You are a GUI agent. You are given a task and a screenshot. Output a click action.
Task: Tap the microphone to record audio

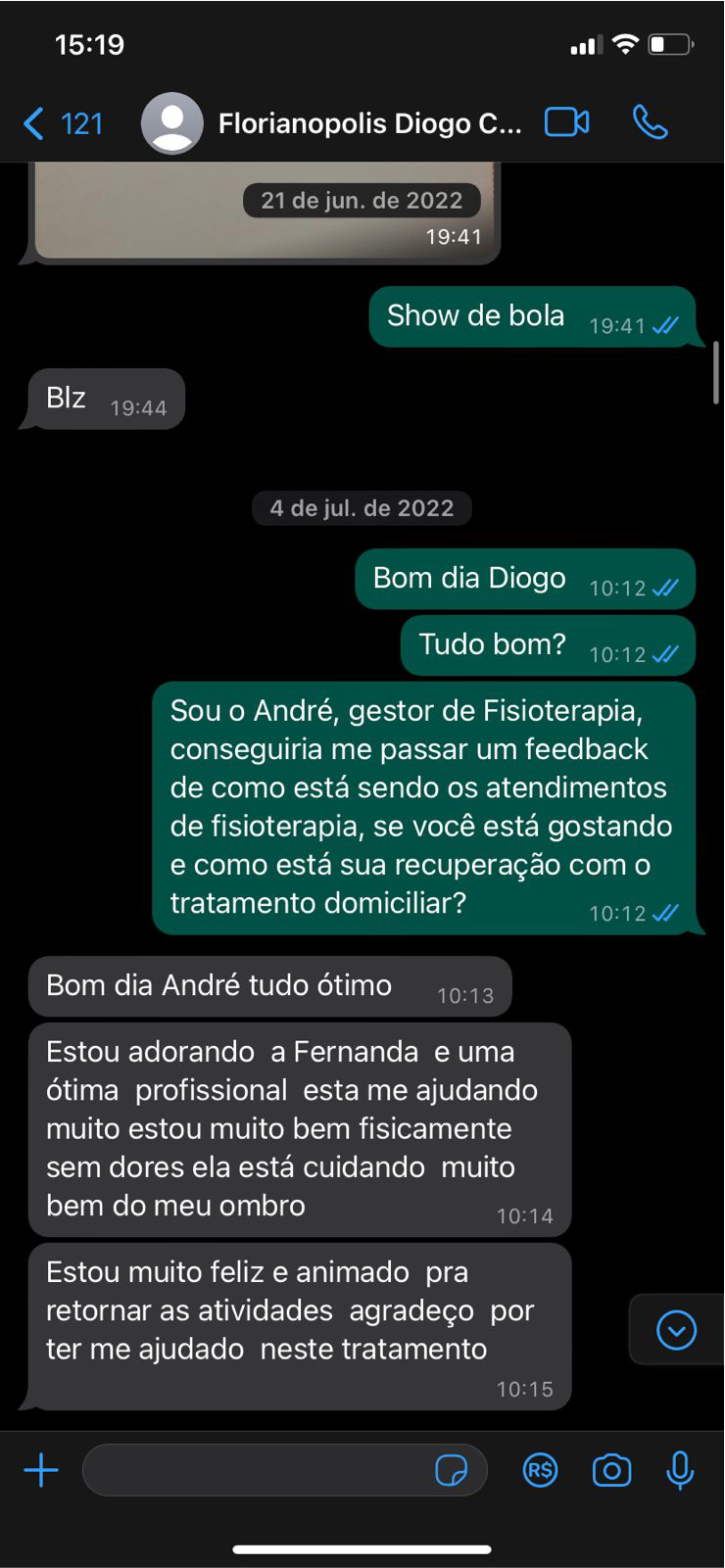[680, 1470]
